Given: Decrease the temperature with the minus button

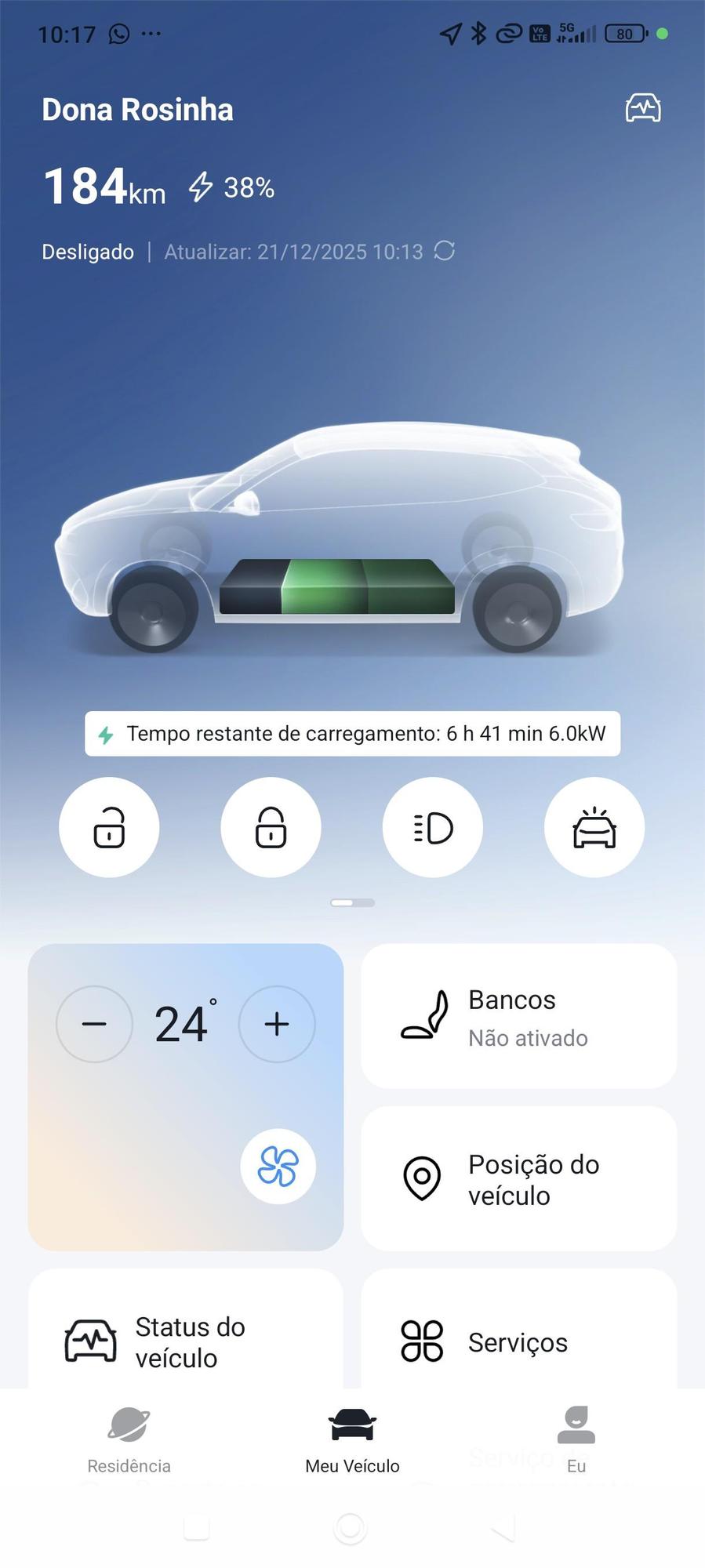Looking at the screenshot, I should click(x=94, y=1024).
